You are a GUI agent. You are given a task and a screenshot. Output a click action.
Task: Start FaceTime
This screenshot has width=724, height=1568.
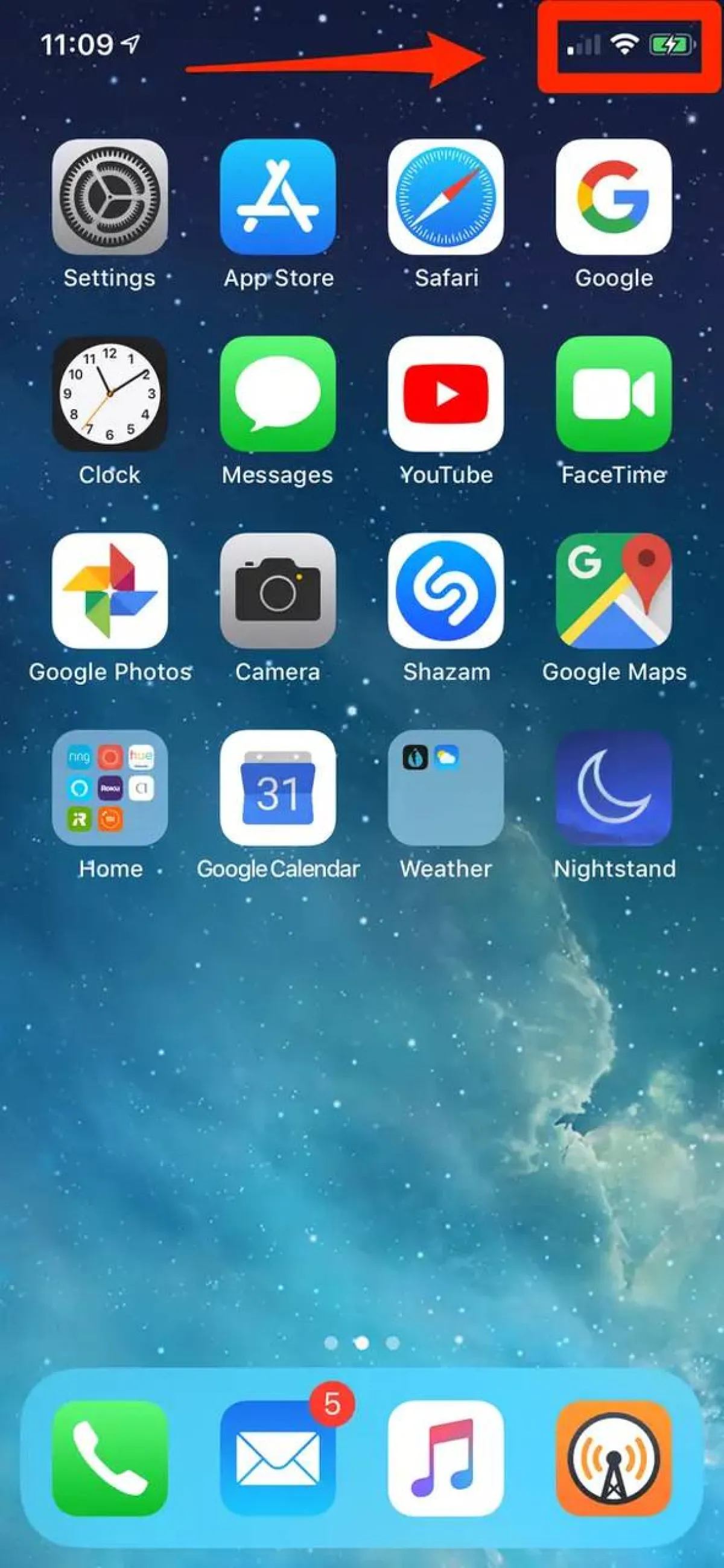pos(614,395)
